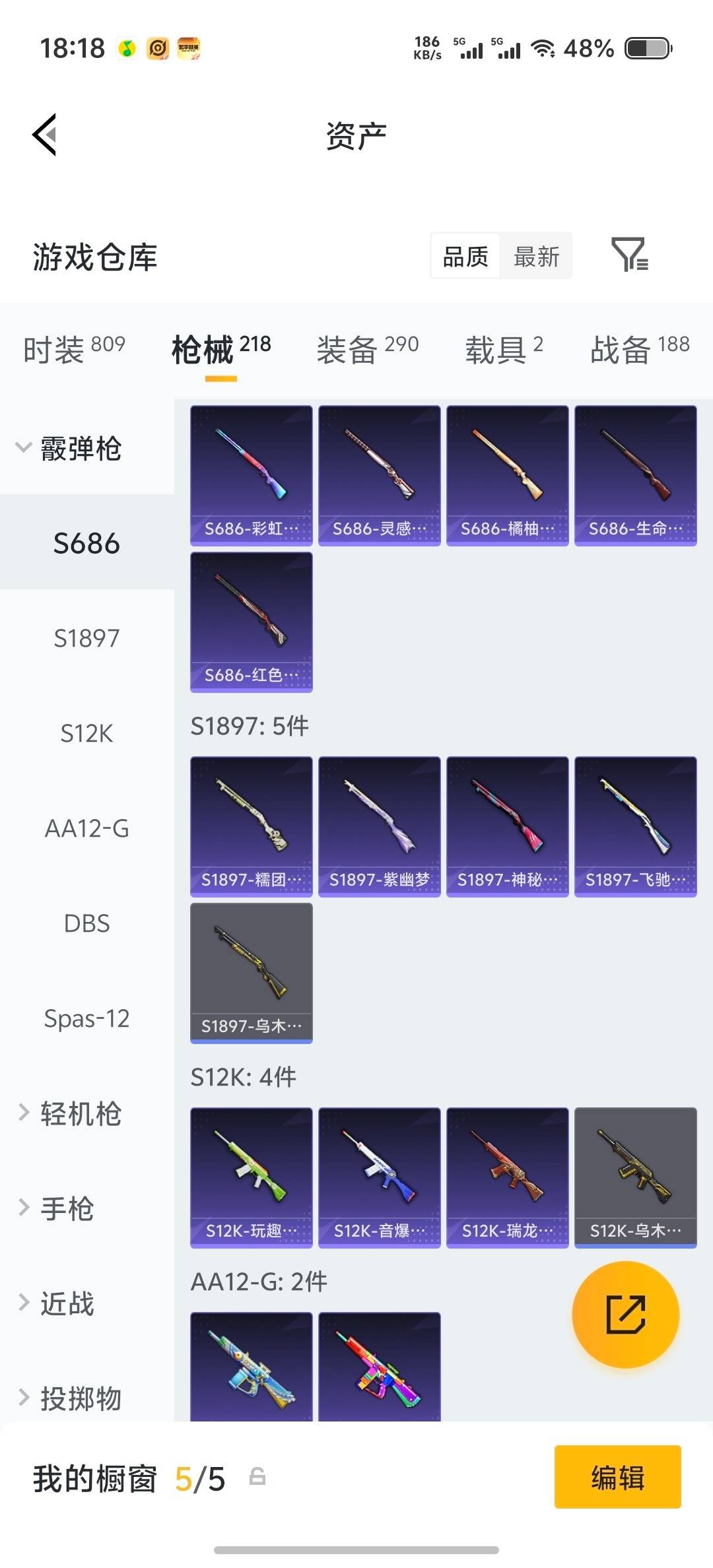Image resolution: width=713 pixels, height=1568 pixels.
Task: Select the S12K-乌木 highlighted skin
Action: 635,1179
